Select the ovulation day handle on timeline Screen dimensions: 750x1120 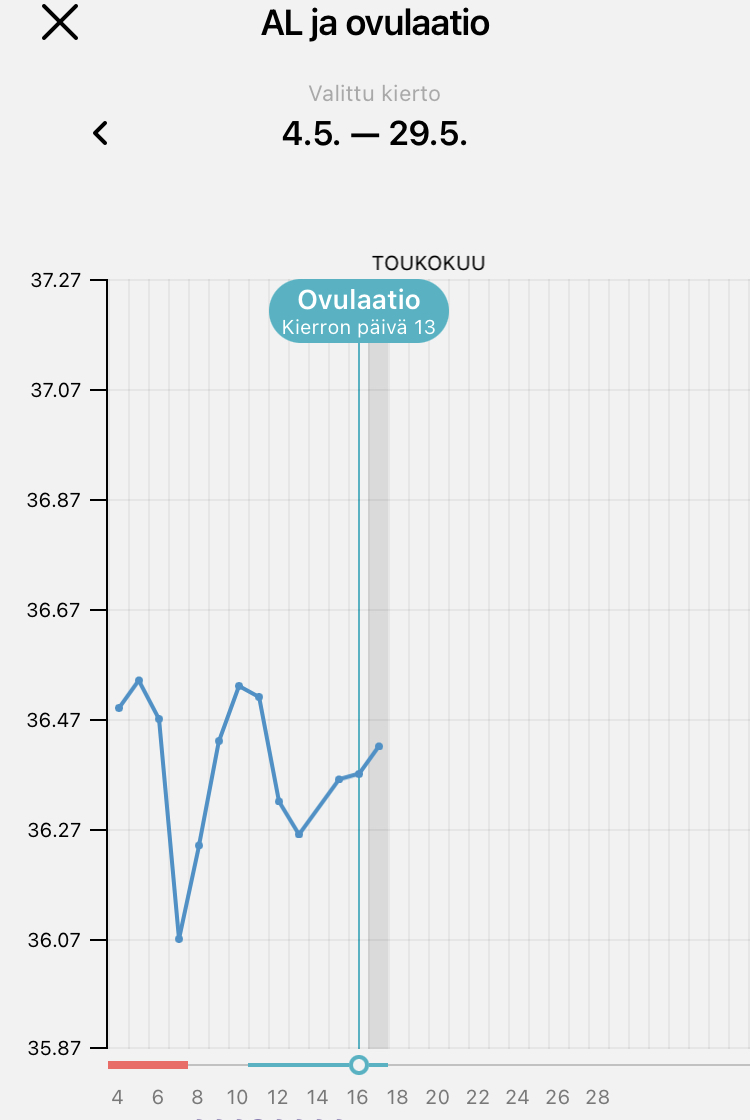pos(359,1065)
